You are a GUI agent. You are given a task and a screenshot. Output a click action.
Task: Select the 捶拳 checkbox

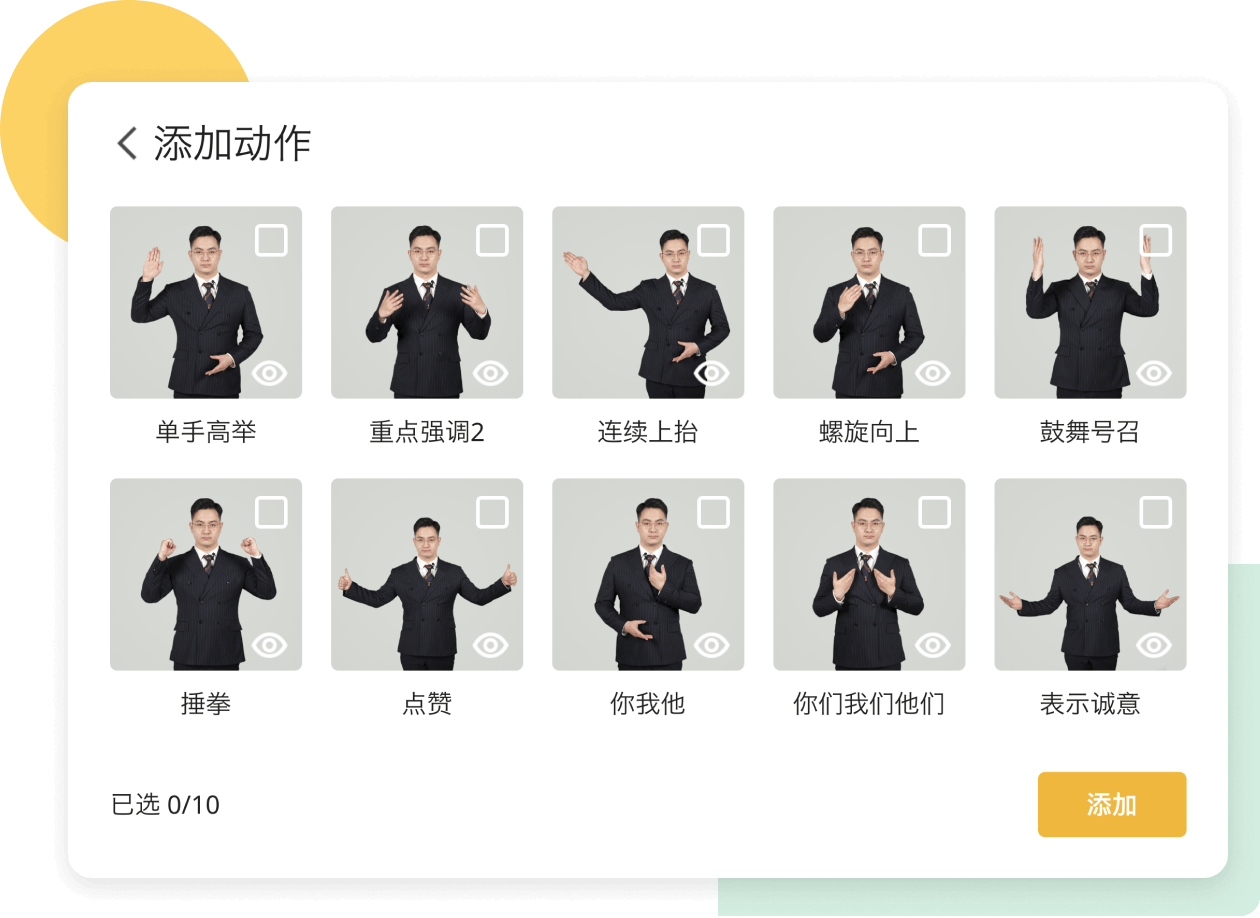[x=271, y=512]
